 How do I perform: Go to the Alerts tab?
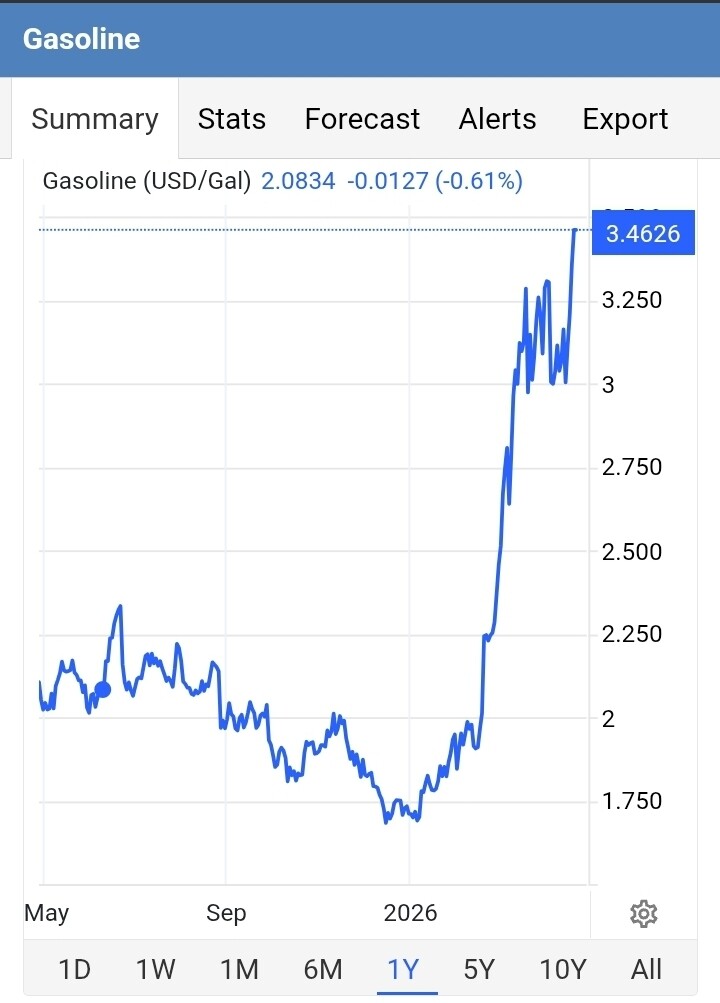(497, 119)
